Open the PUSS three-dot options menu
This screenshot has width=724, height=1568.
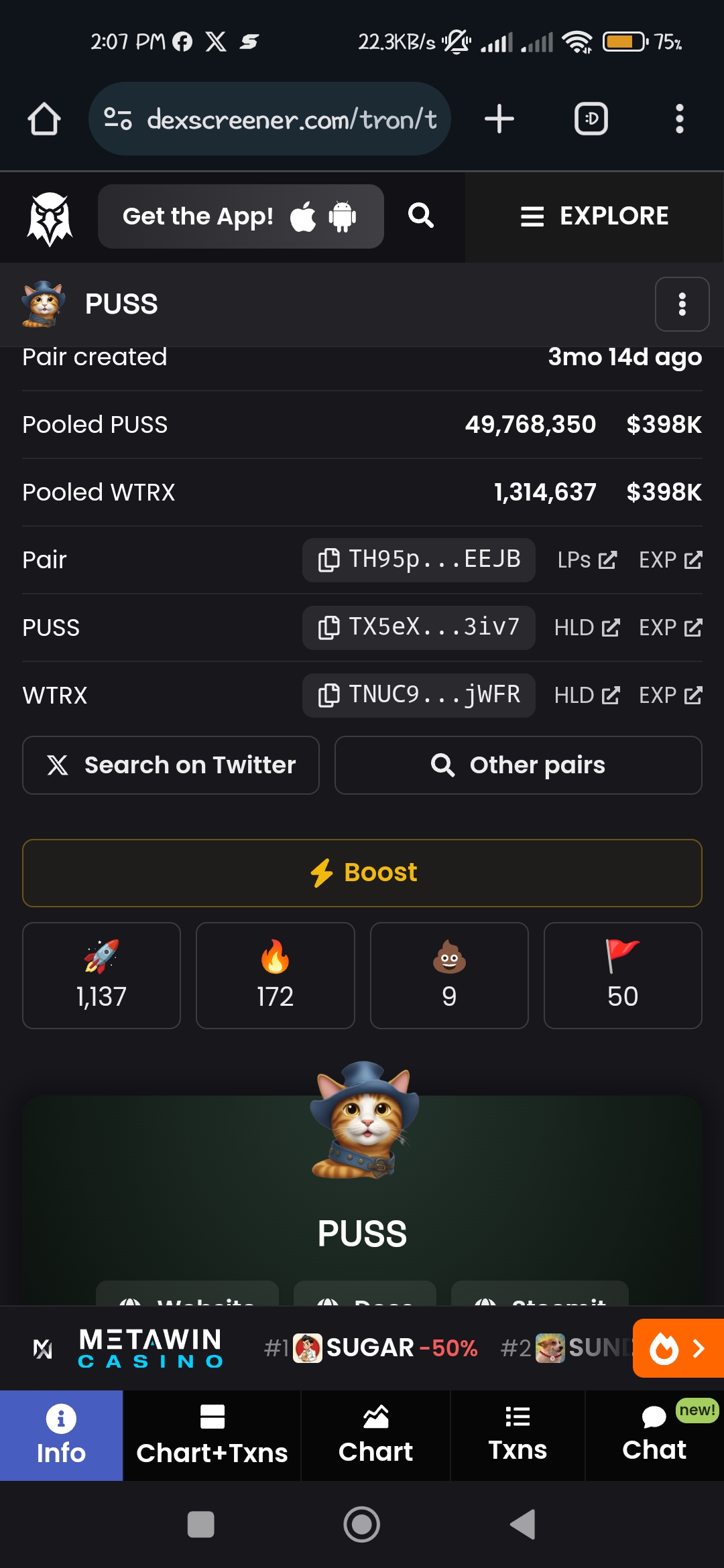(x=682, y=304)
